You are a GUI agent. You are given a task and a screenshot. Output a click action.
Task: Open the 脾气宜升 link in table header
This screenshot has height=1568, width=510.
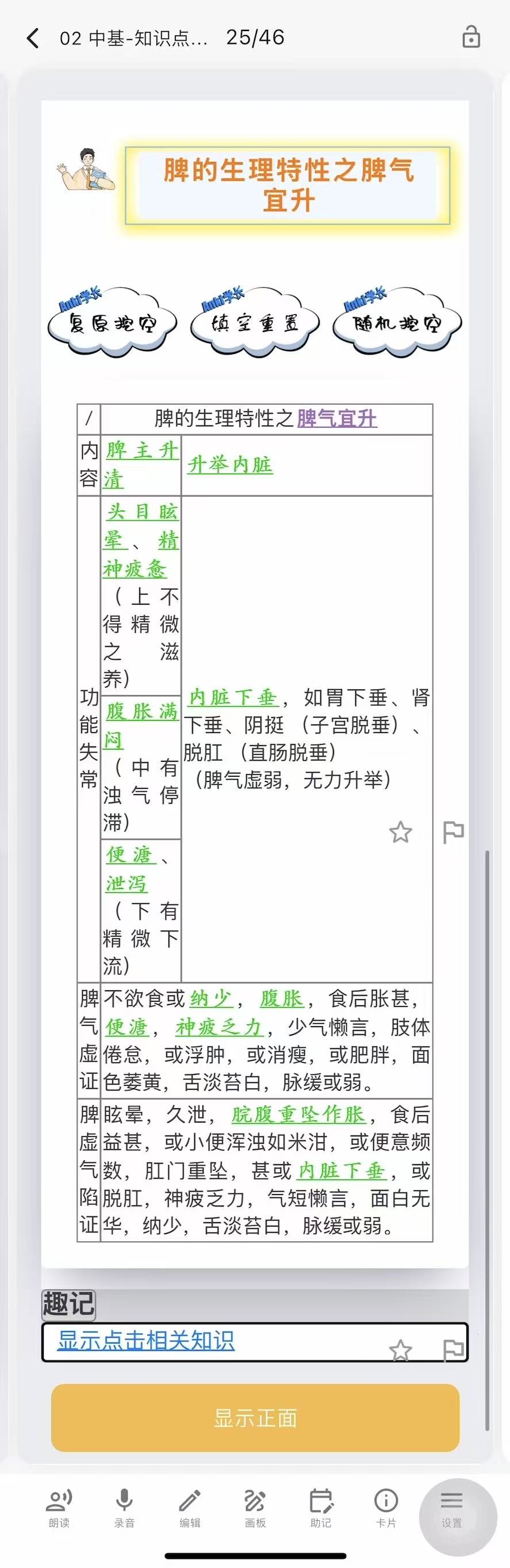tap(336, 419)
